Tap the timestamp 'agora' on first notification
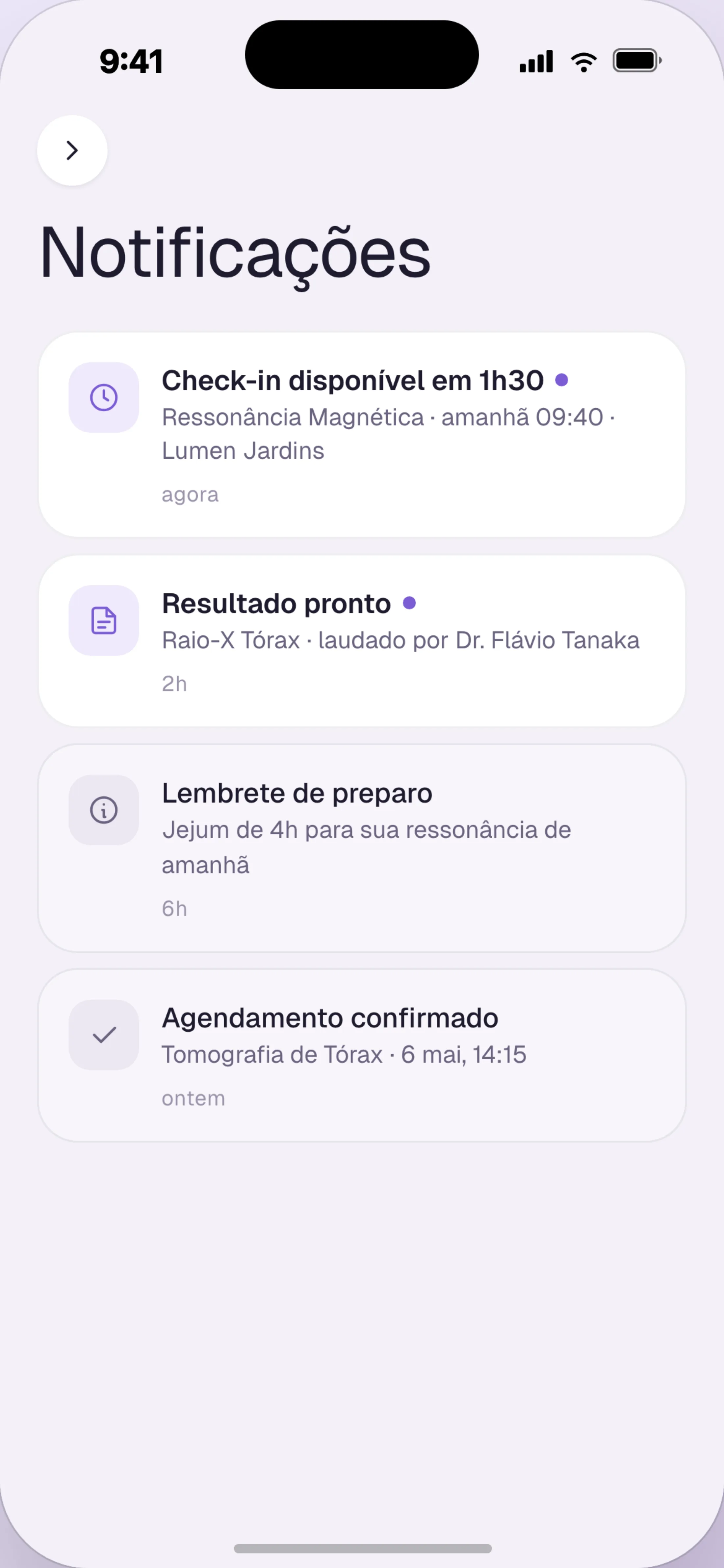The height and width of the screenshot is (1568, 724). point(190,494)
